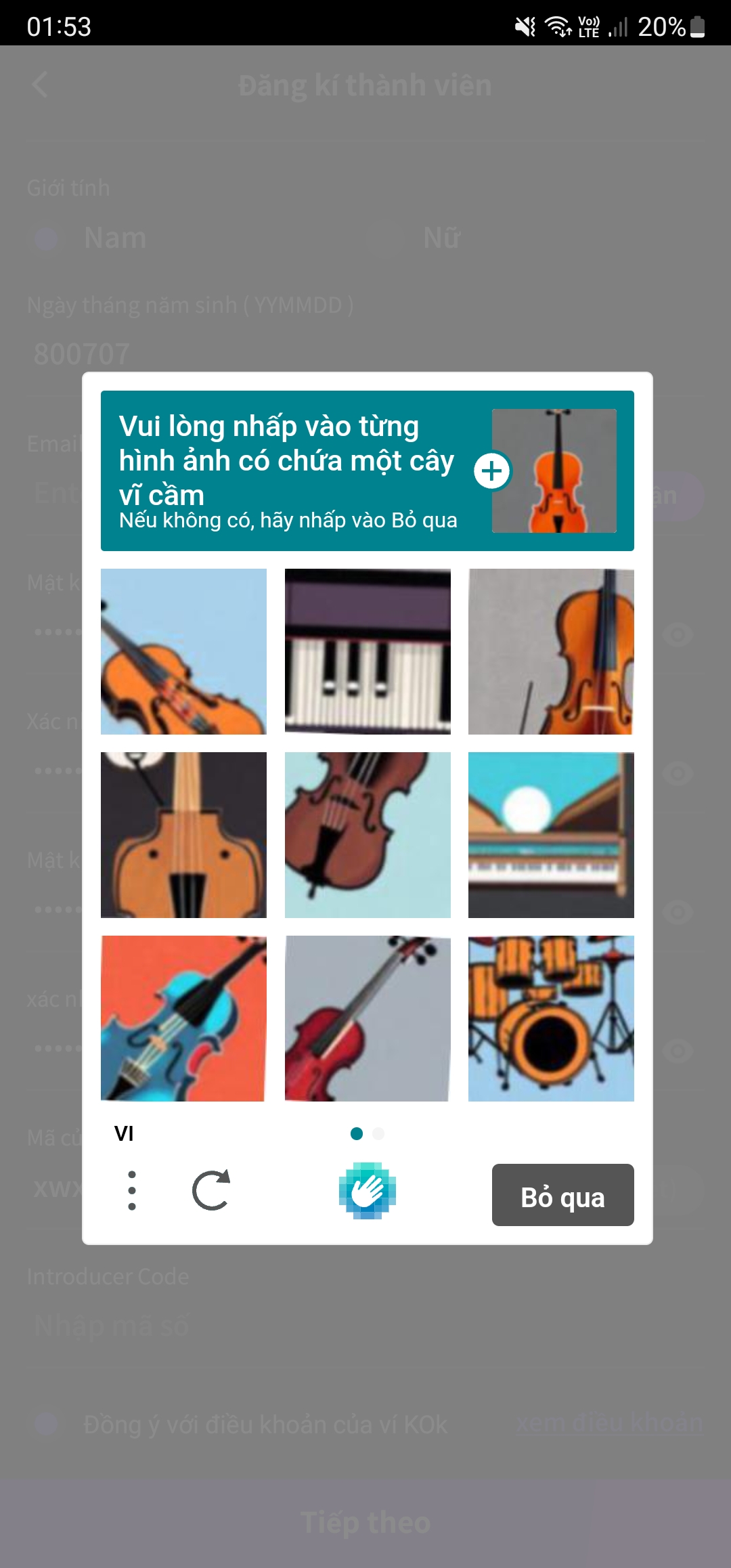Select the red violin on grey background
The image size is (731, 1568).
pyautogui.click(x=368, y=1018)
